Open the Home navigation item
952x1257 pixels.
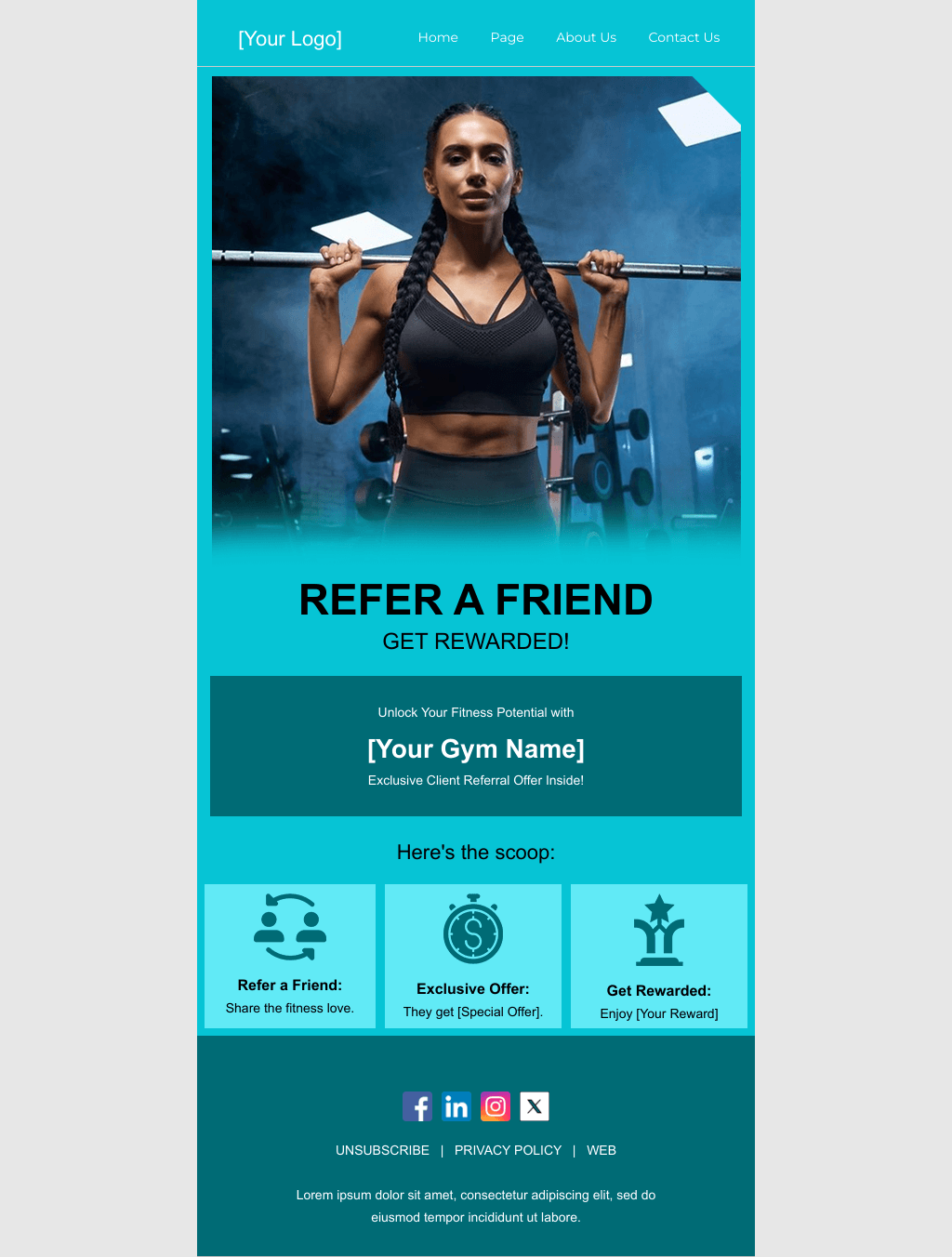[x=437, y=37]
